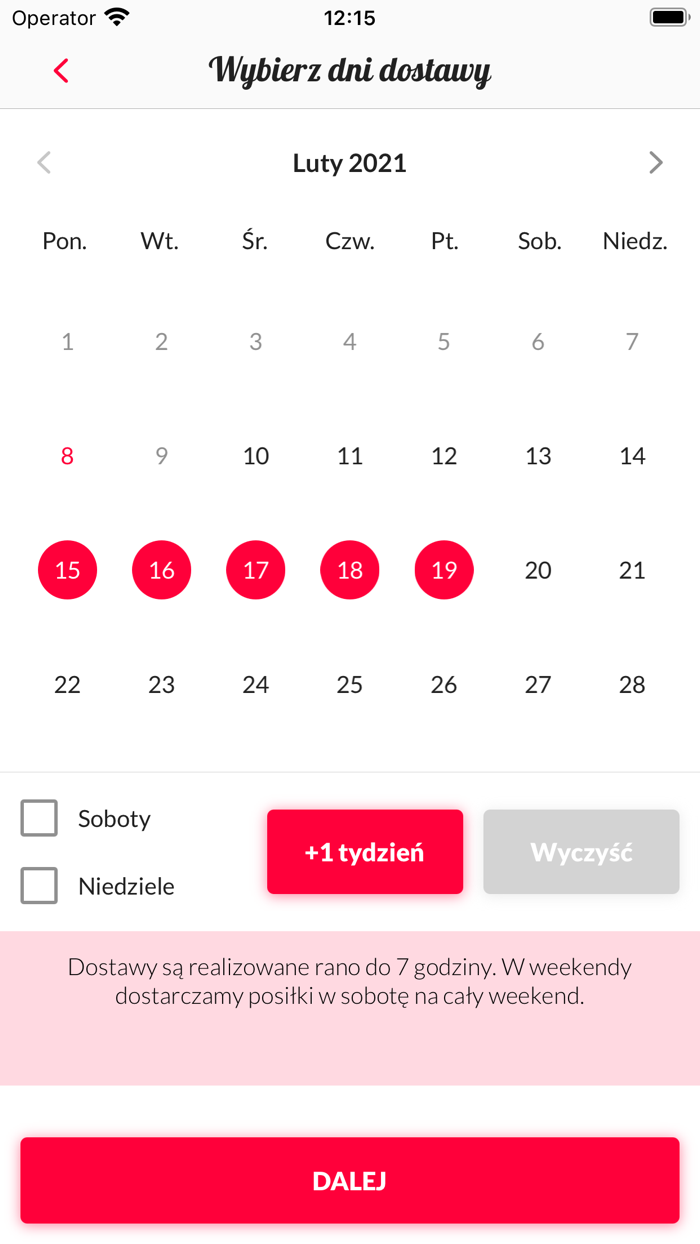Select February 11 on the calendar

coord(350,456)
